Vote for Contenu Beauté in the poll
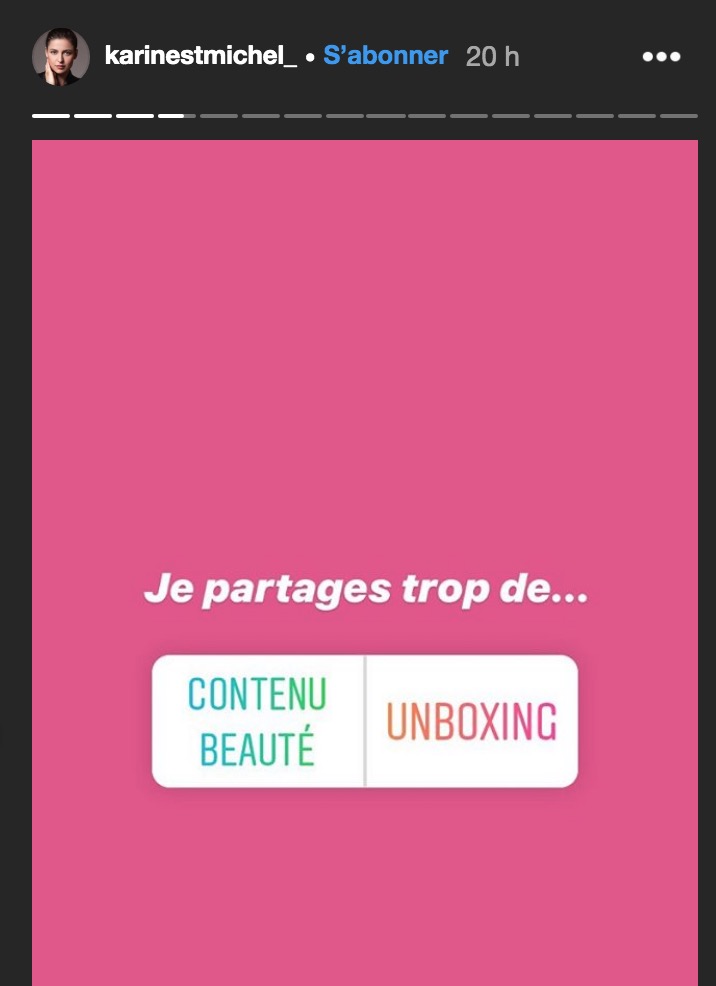 [x=258, y=721]
